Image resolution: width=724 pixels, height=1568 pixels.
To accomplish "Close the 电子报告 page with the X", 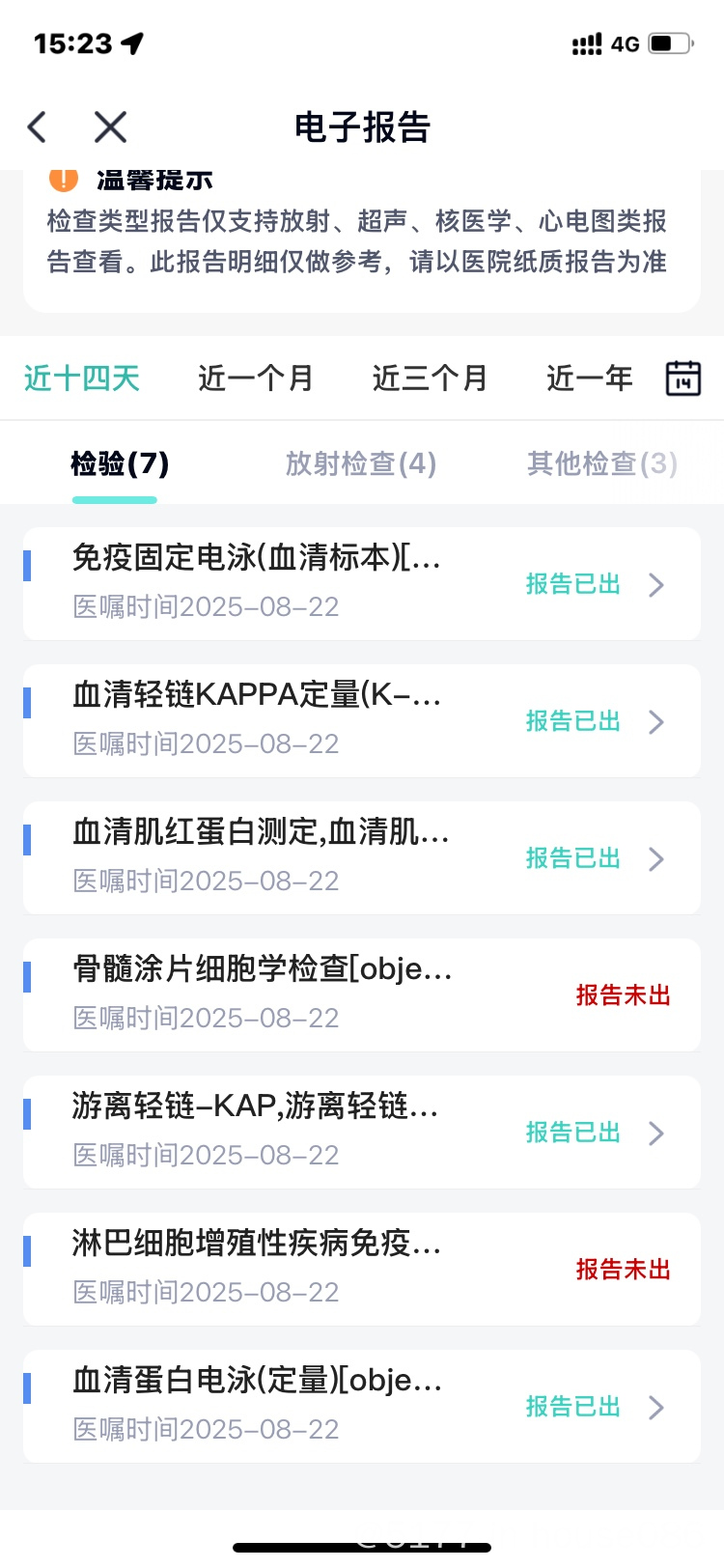I will [x=110, y=127].
